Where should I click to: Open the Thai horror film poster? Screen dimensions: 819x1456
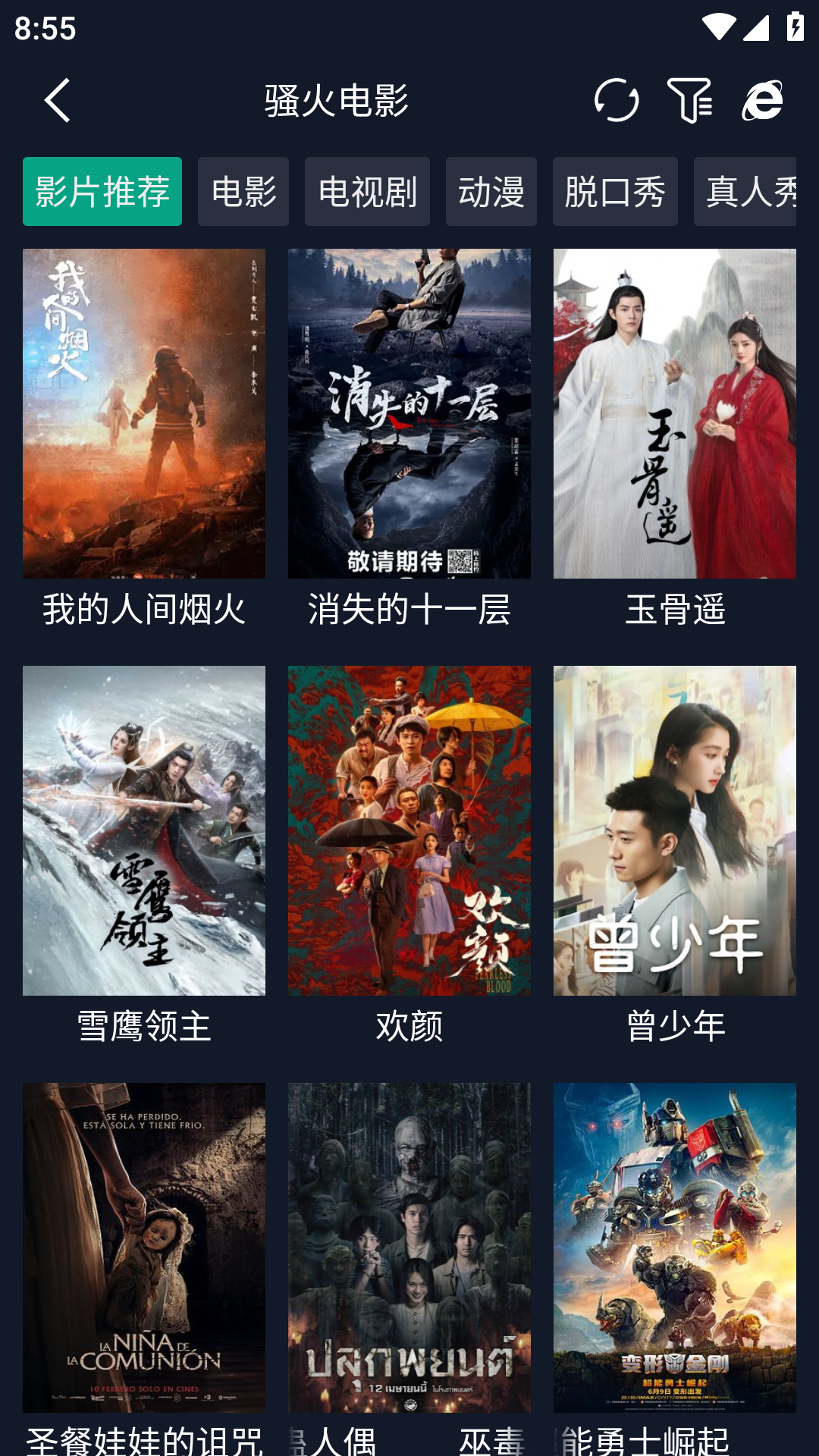(409, 1247)
